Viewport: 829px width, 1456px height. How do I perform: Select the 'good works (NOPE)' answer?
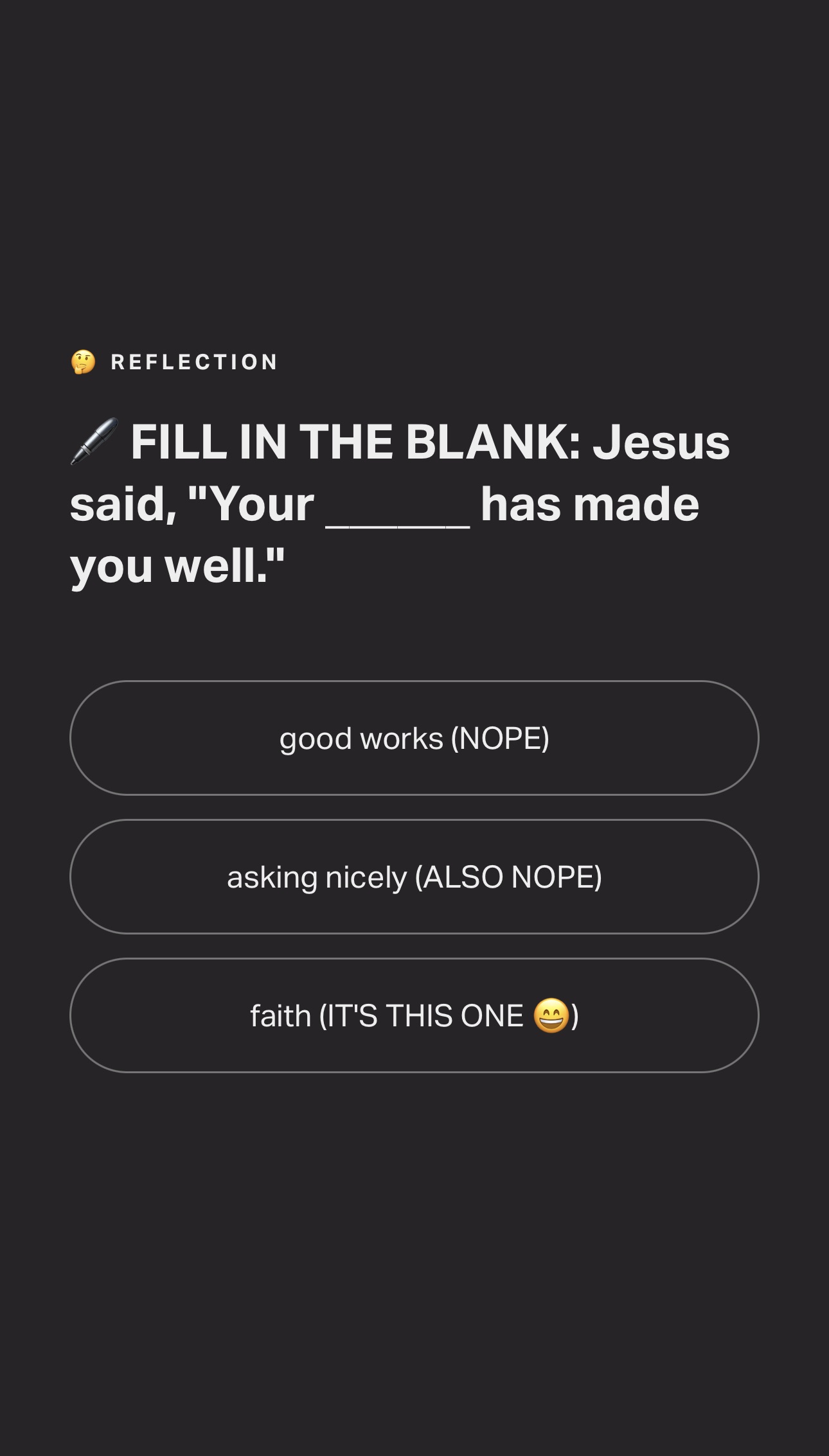tap(415, 738)
